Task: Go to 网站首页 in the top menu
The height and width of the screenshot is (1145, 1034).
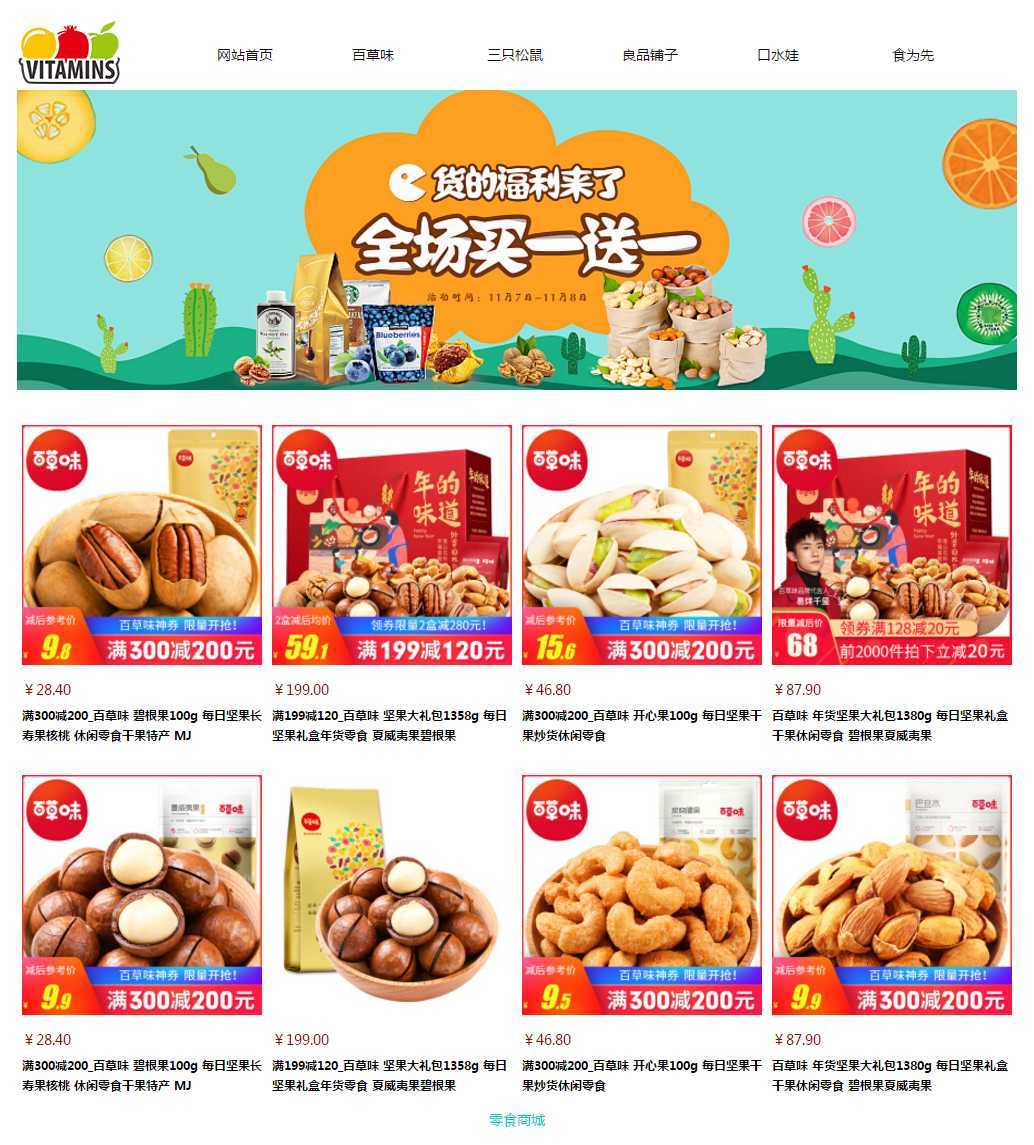Action: (245, 55)
